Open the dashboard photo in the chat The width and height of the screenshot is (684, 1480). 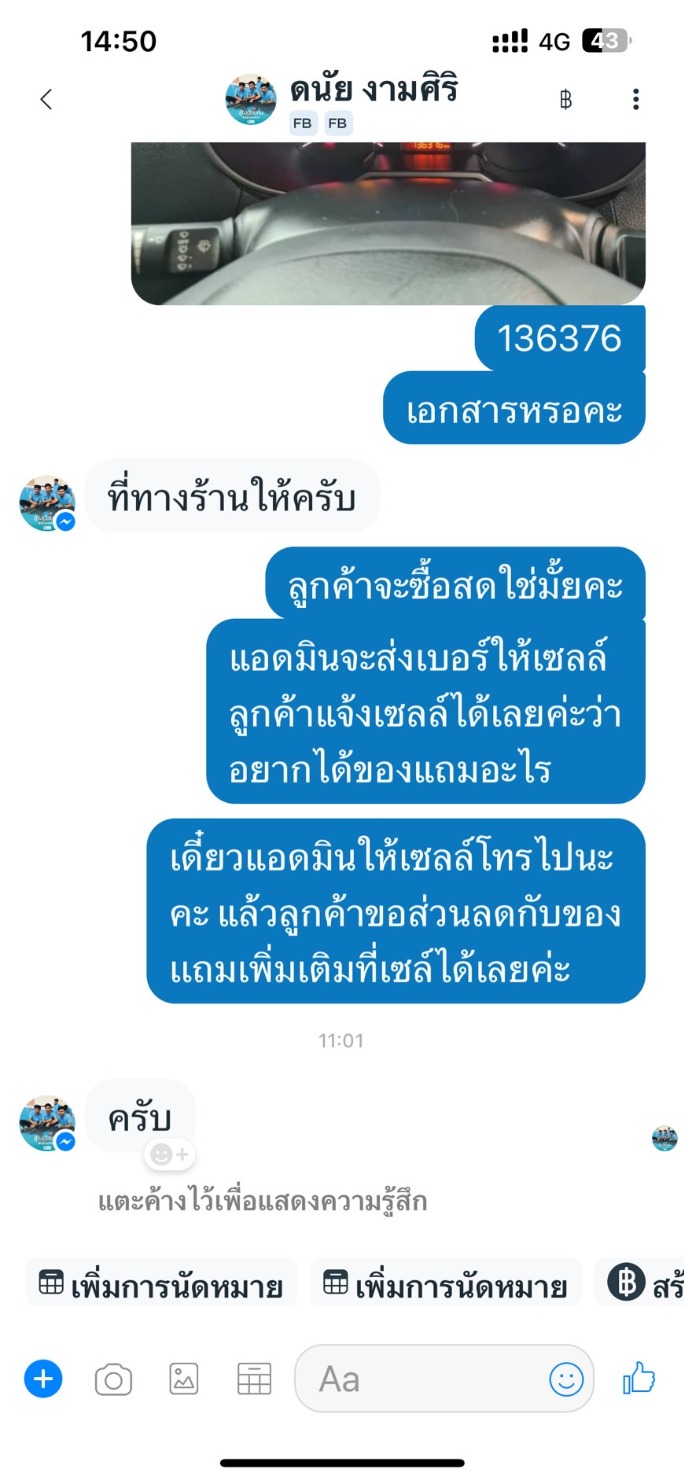coord(388,223)
